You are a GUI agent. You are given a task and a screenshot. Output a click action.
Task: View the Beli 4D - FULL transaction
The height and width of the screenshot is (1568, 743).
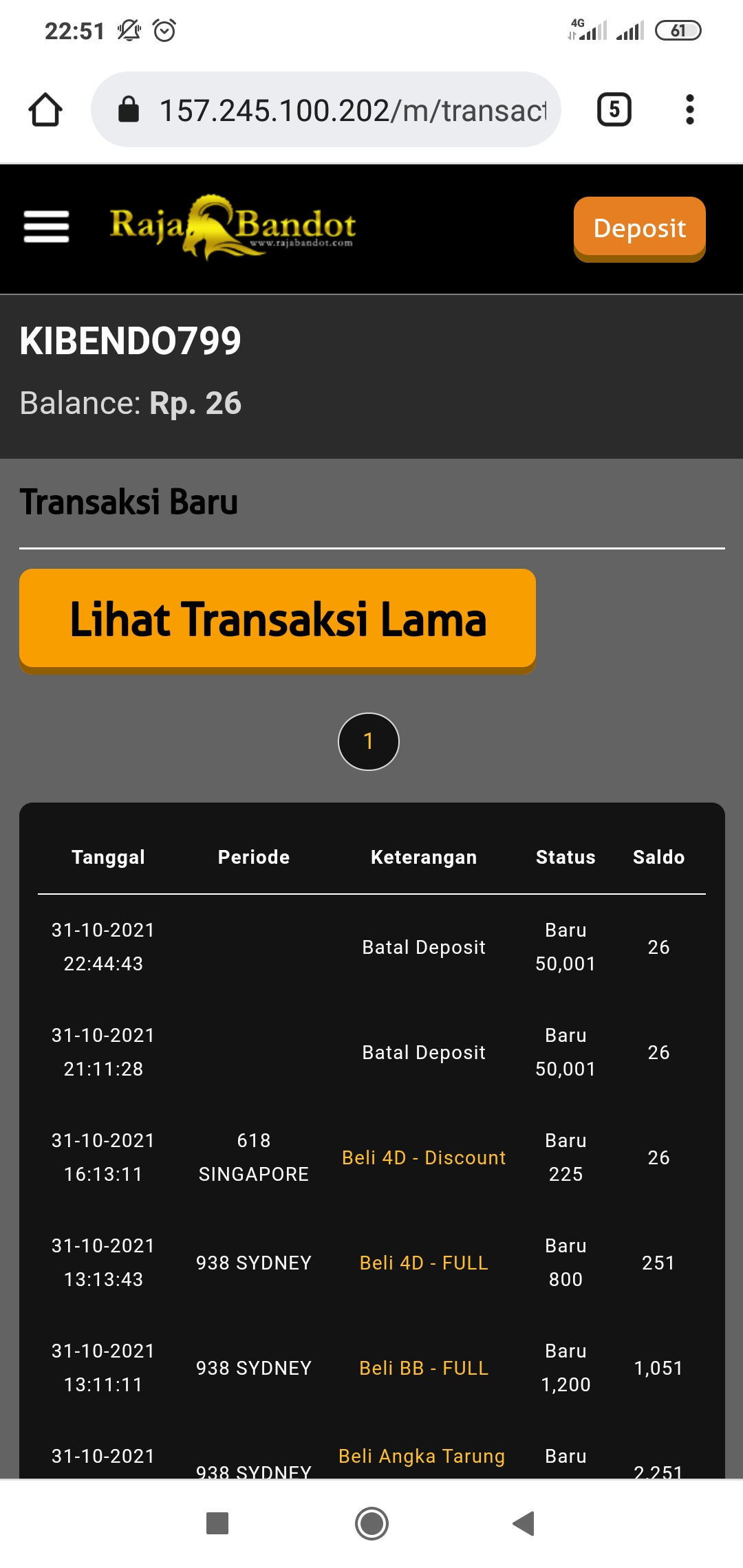coord(424,1263)
